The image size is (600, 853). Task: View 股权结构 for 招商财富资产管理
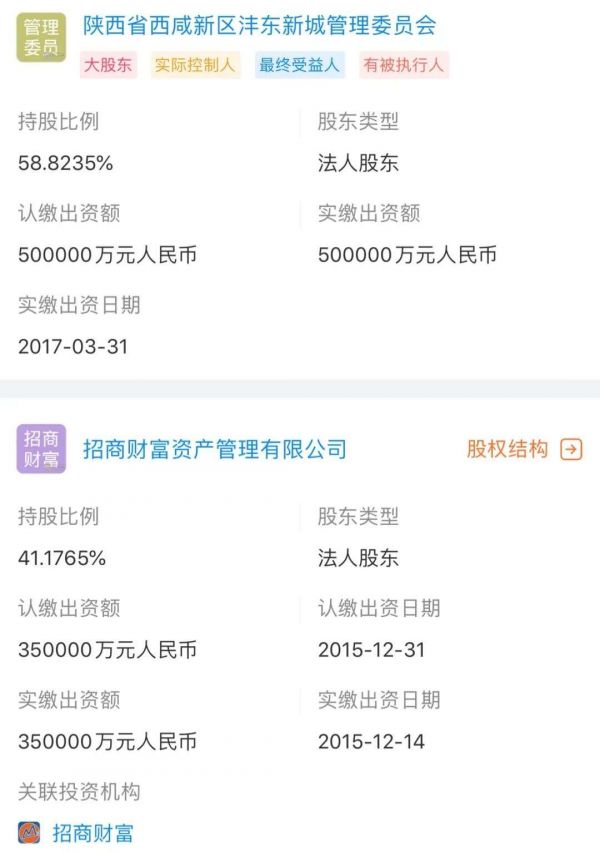524,449
